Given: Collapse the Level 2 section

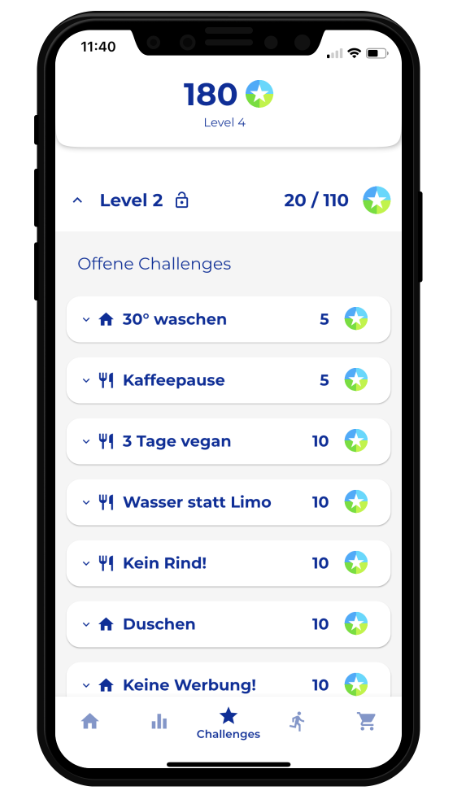Looking at the screenshot, I should pos(77,200).
